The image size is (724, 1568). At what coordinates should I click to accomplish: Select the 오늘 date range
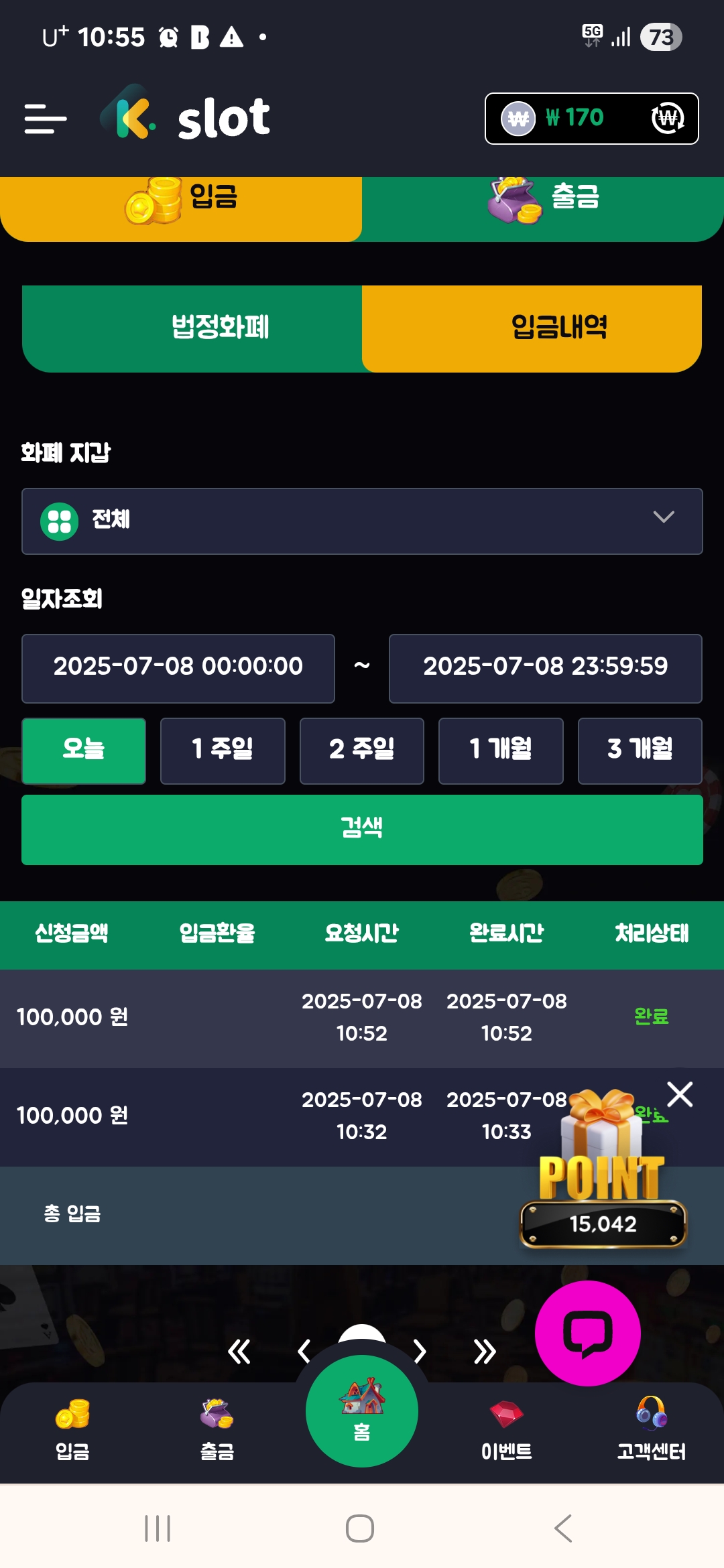[84, 750]
